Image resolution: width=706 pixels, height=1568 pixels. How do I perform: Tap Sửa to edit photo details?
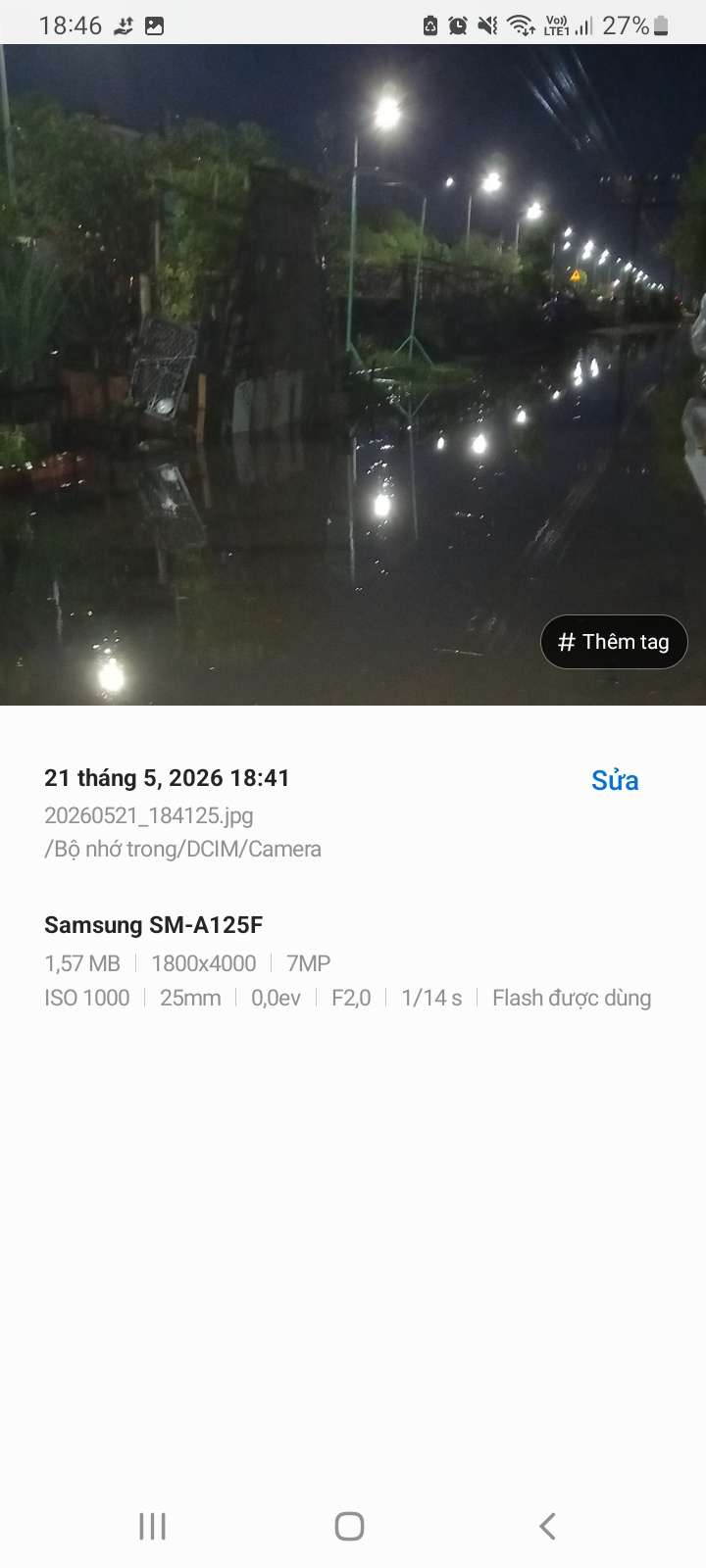point(615,780)
